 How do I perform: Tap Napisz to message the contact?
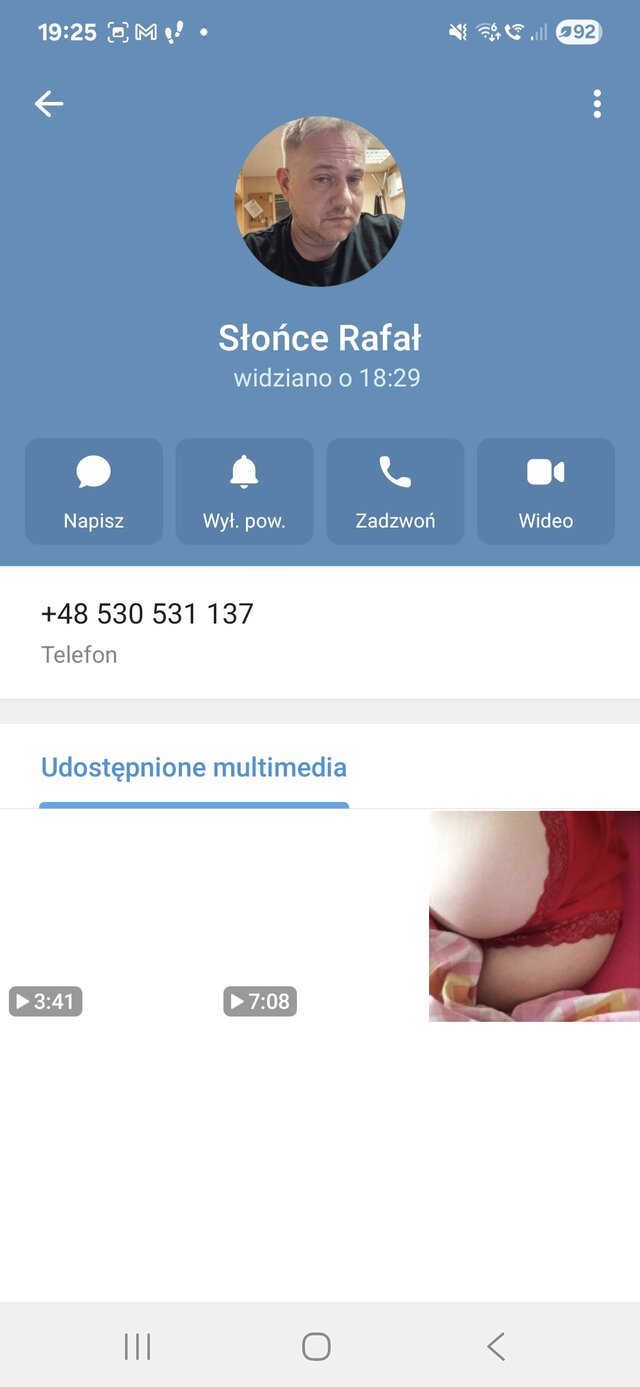click(94, 491)
